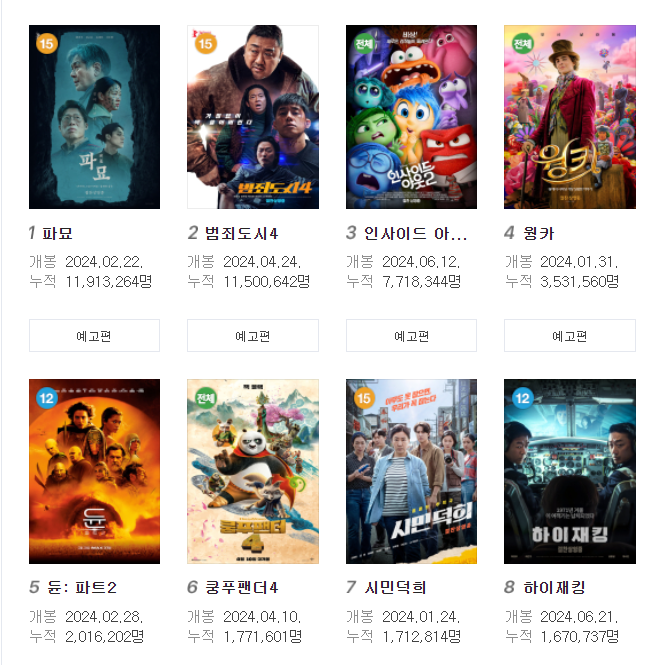The height and width of the screenshot is (665, 671).
Task: Open the 듄: 파트2 movie poster
Action: [94, 471]
